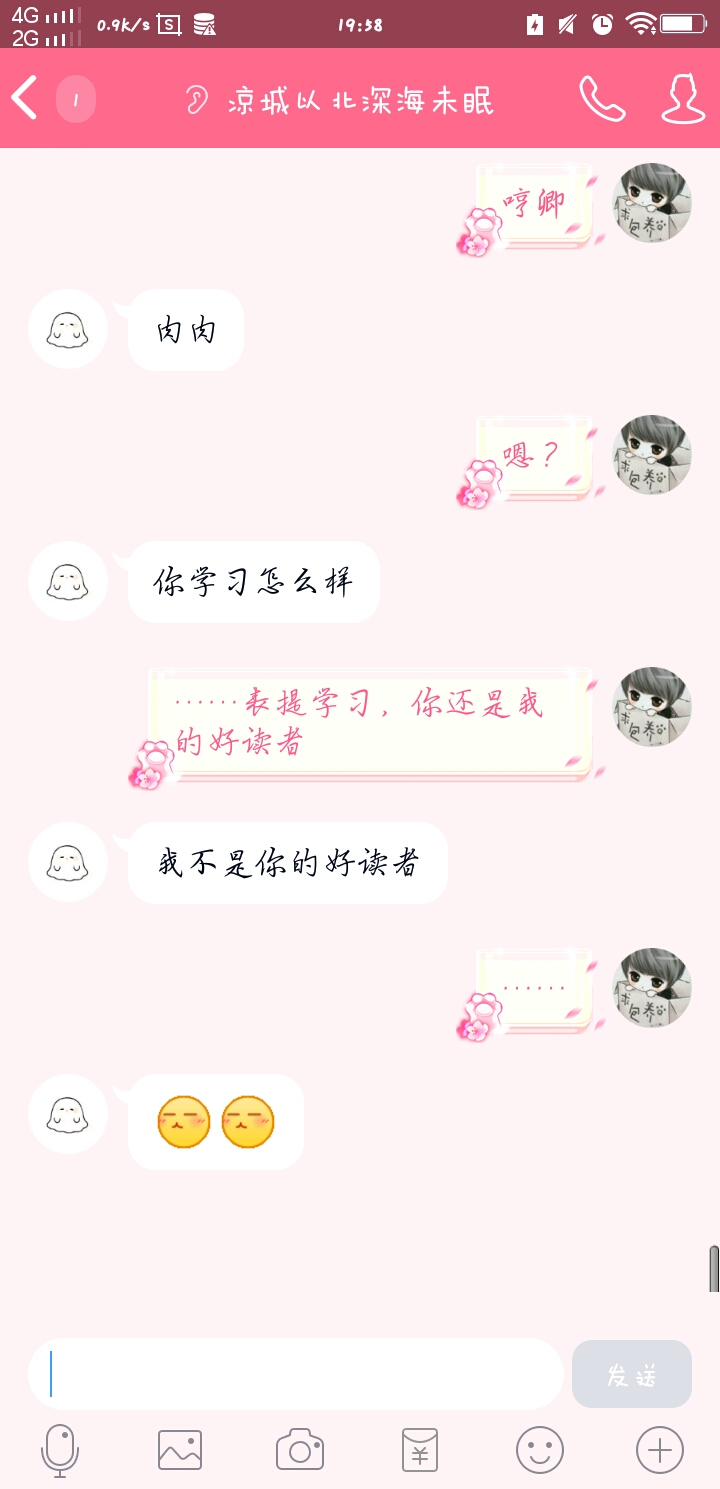Open the camera to take a photo
The width and height of the screenshot is (720, 1489).
[x=300, y=1449]
